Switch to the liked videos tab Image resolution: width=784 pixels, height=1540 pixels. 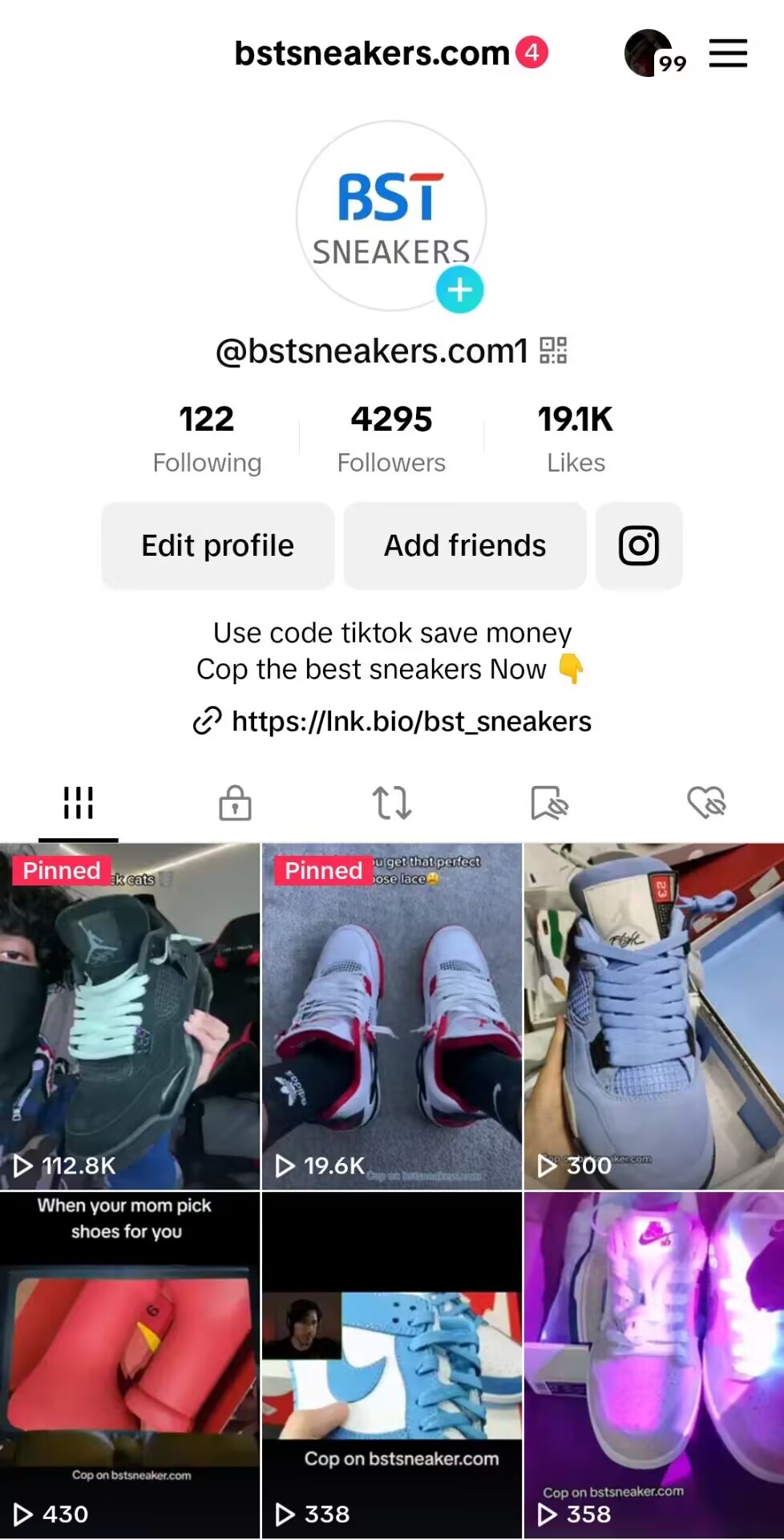coord(706,802)
